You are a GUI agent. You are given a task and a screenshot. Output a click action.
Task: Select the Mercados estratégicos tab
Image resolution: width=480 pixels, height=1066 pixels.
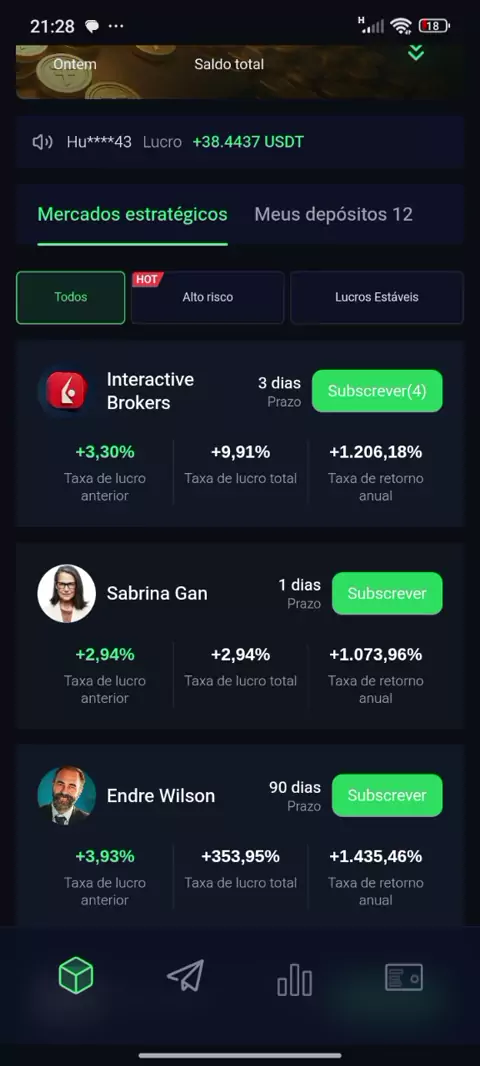[133, 215]
